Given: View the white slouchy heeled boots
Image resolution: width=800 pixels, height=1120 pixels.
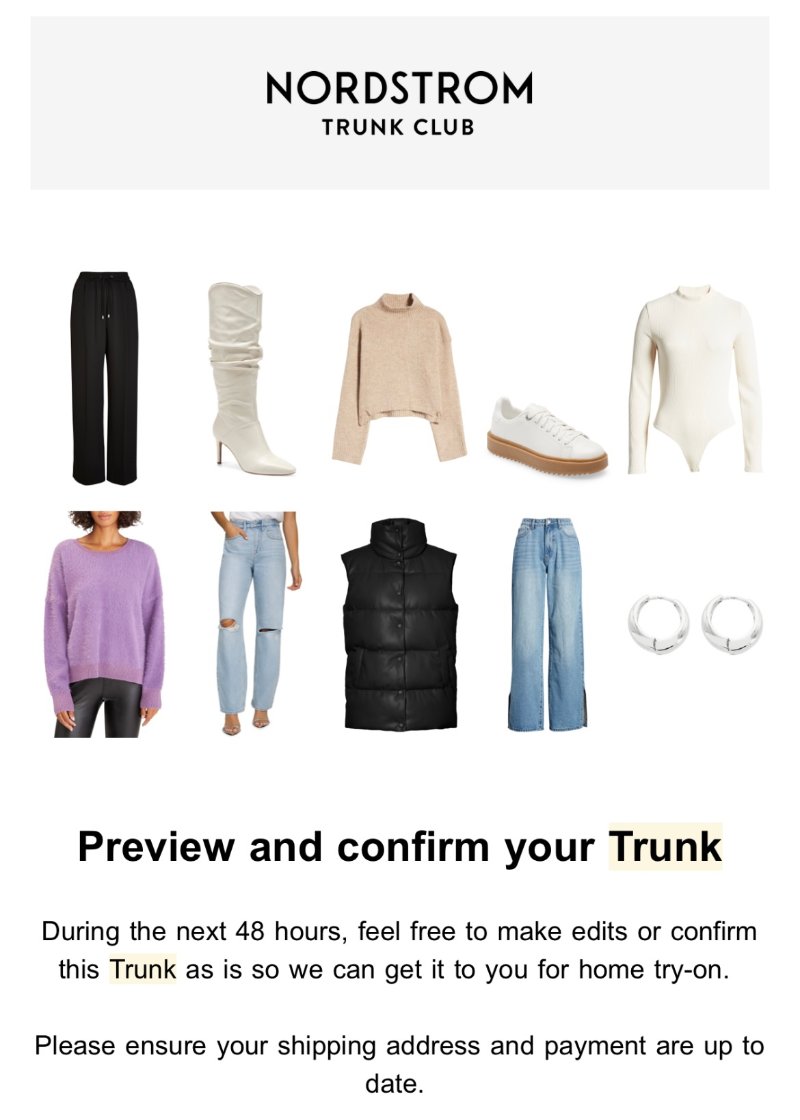Looking at the screenshot, I should [x=245, y=380].
